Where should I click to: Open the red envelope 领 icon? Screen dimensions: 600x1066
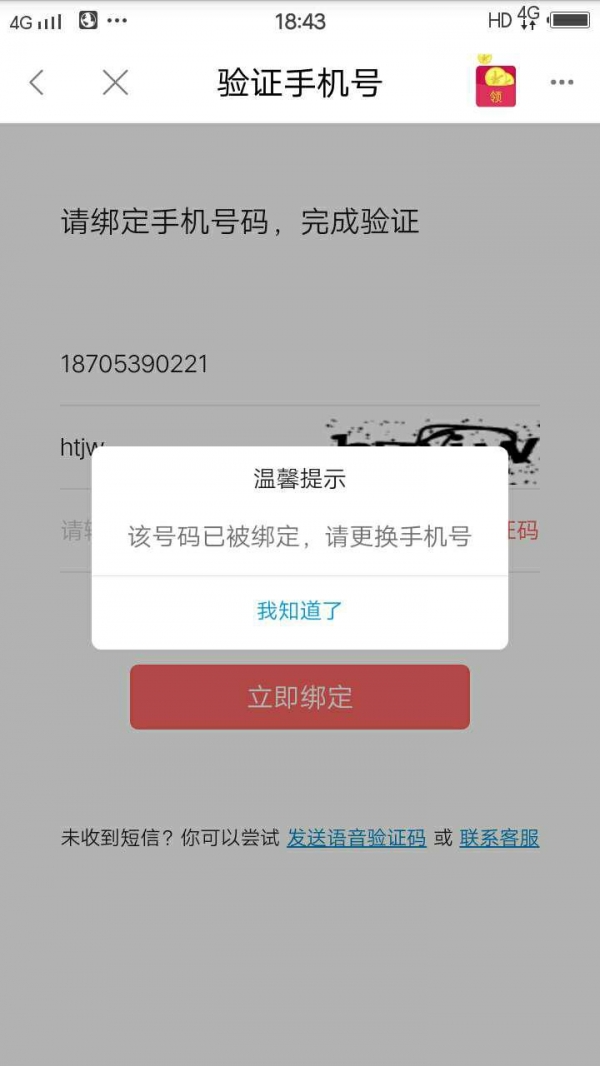tap(495, 83)
